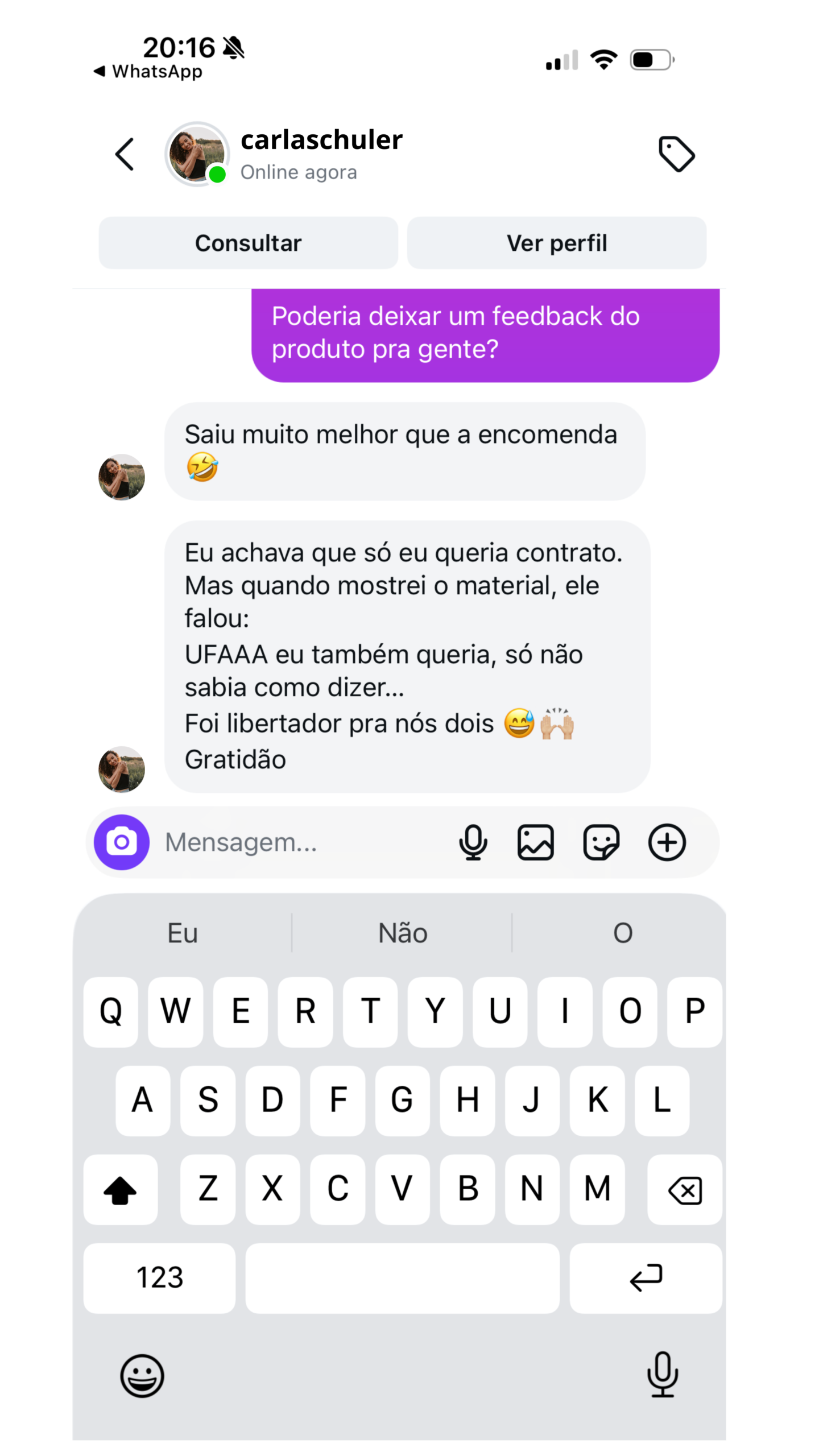The height and width of the screenshot is (1456, 819).
Task: Open the sticker picker
Action: point(601,842)
